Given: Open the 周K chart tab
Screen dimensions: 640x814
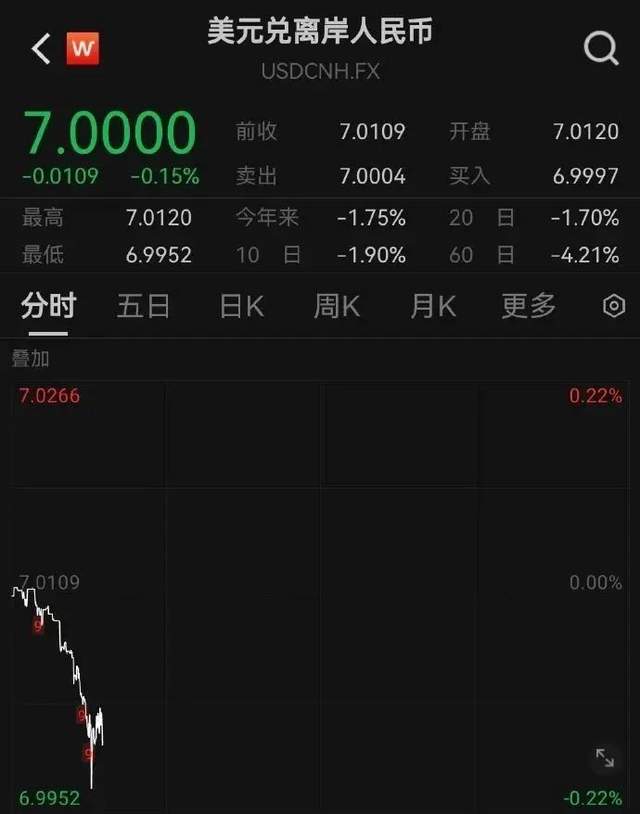Looking at the screenshot, I should click(x=336, y=306).
